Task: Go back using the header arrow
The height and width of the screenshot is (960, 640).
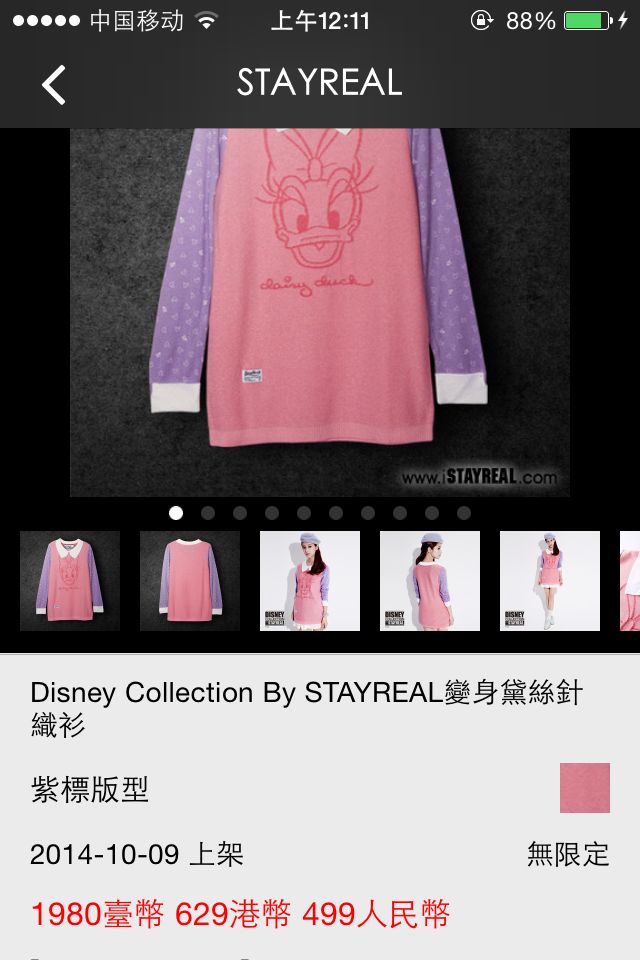Action: pos(53,84)
